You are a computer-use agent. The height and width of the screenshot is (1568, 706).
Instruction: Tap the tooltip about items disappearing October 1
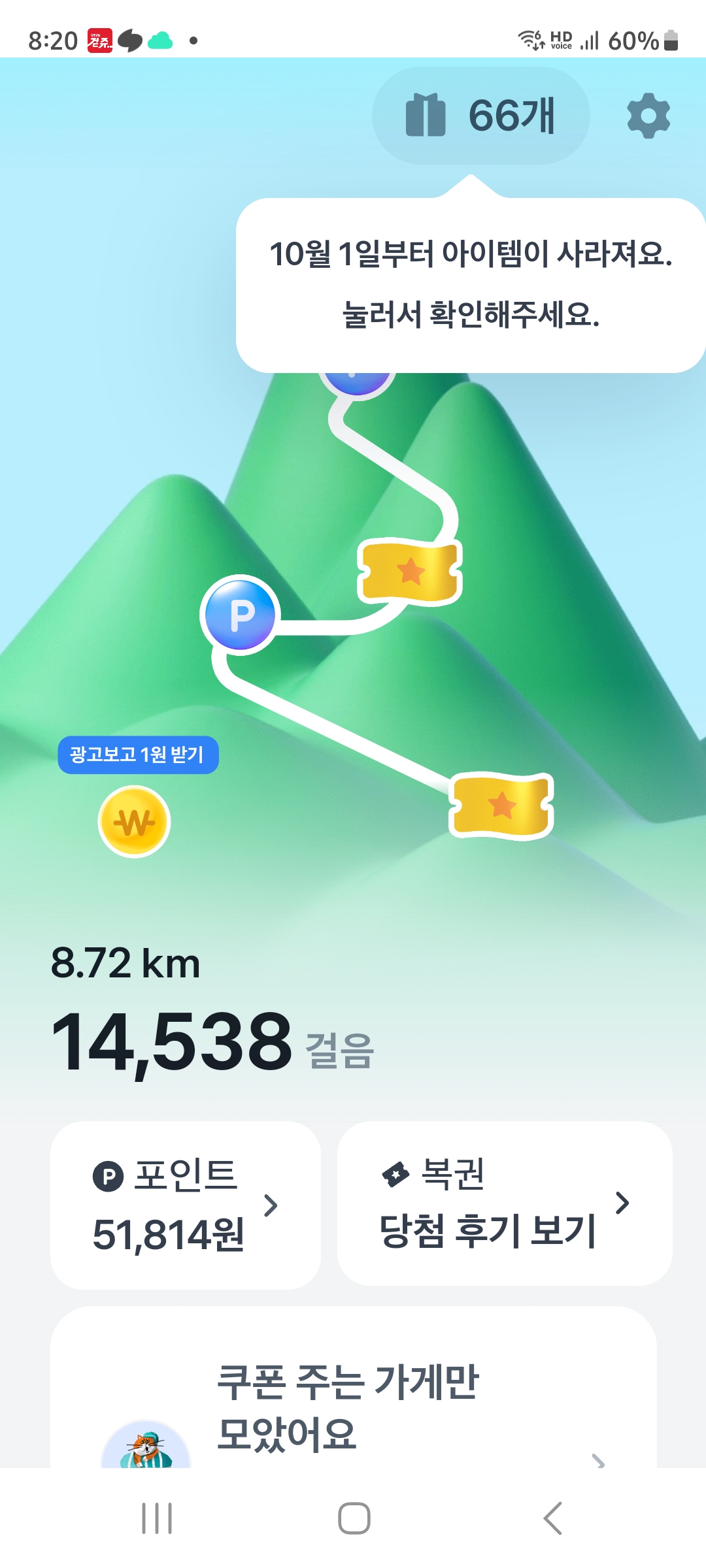[x=470, y=285]
